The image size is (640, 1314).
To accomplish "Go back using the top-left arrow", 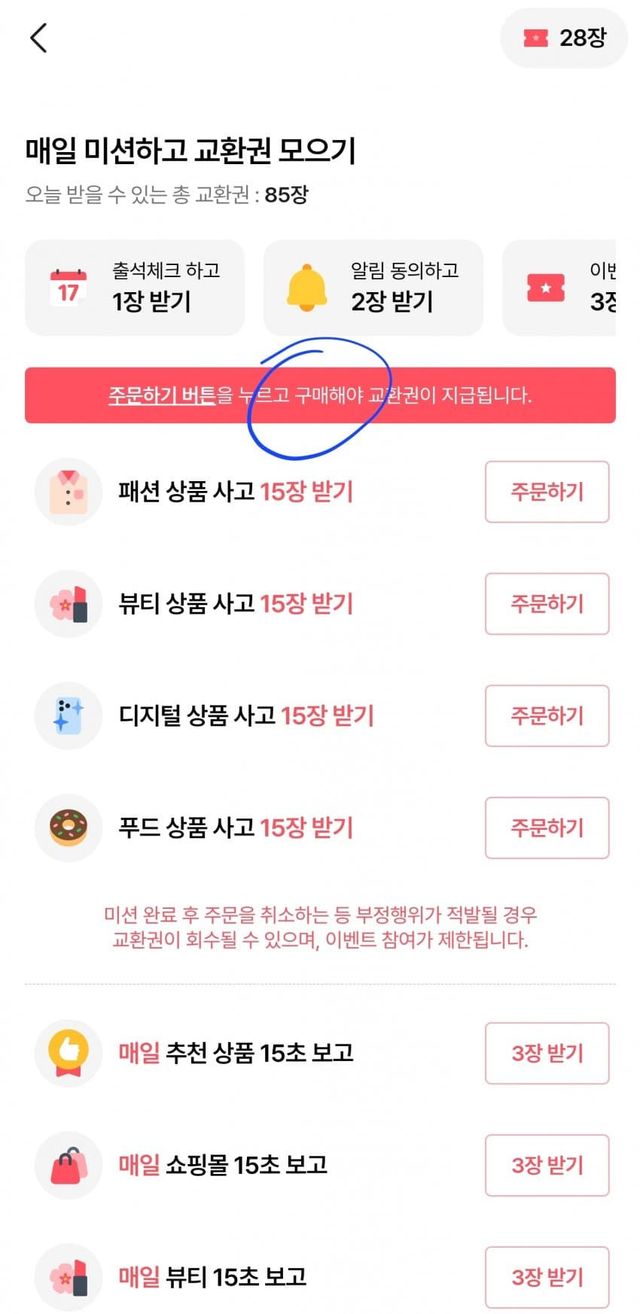I will tap(39, 39).
